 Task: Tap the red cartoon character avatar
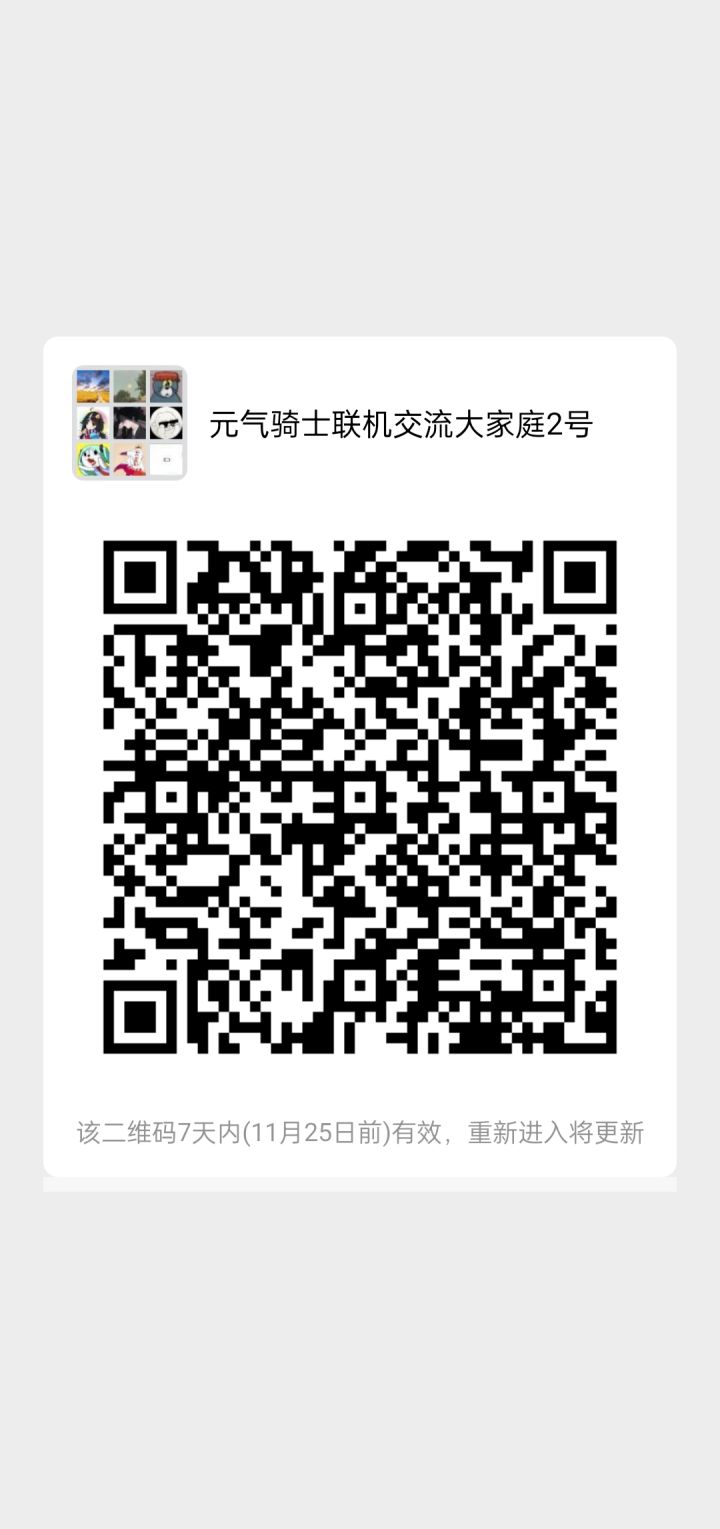(131, 459)
